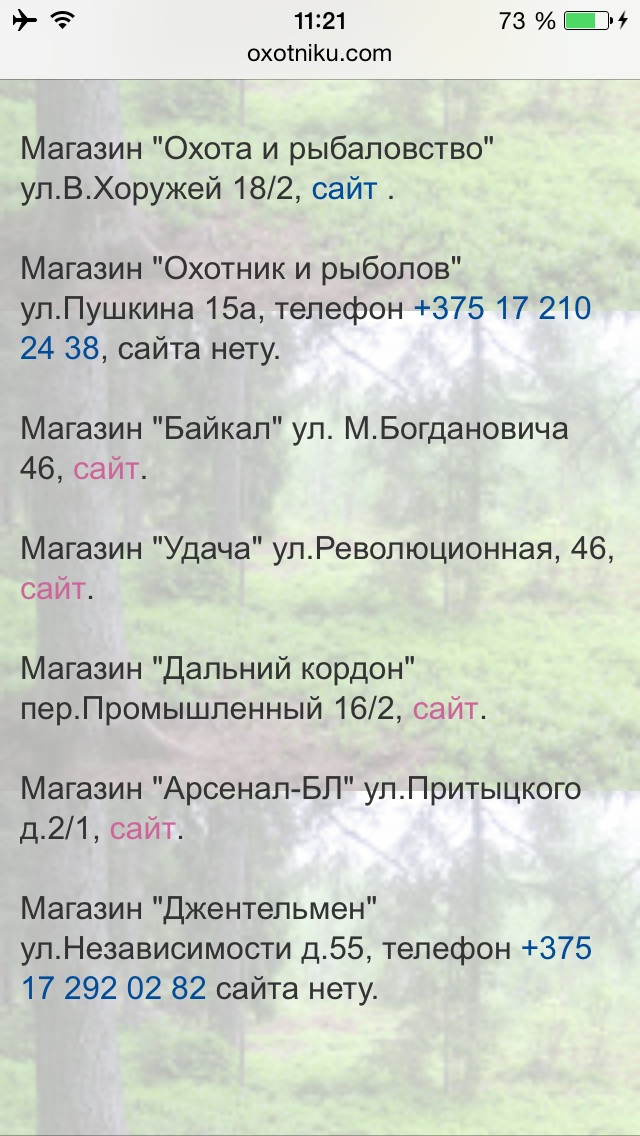Viewport: 640px width, 1136px height.
Task: Tap the oxotniku.com address bar
Action: (320, 53)
